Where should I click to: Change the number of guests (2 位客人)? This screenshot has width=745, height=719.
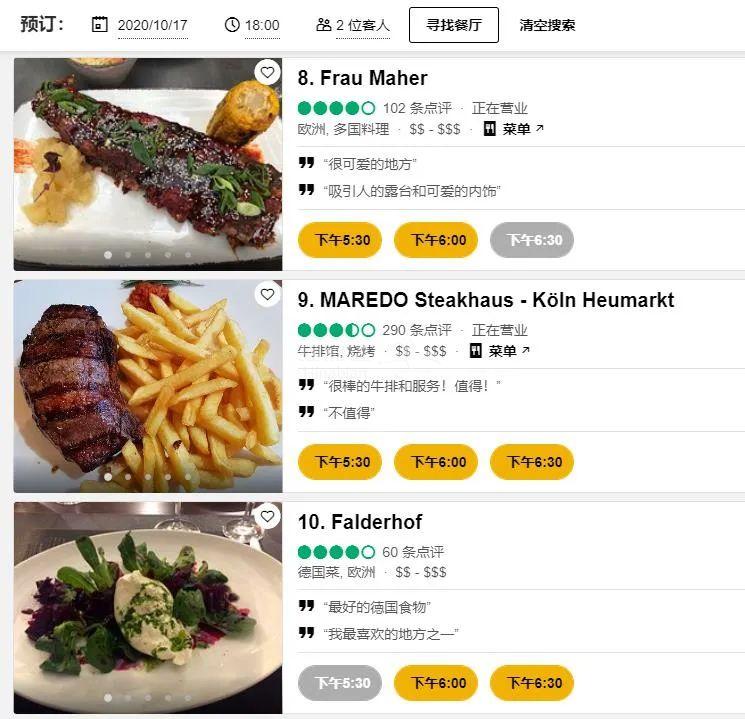[353, 25]
